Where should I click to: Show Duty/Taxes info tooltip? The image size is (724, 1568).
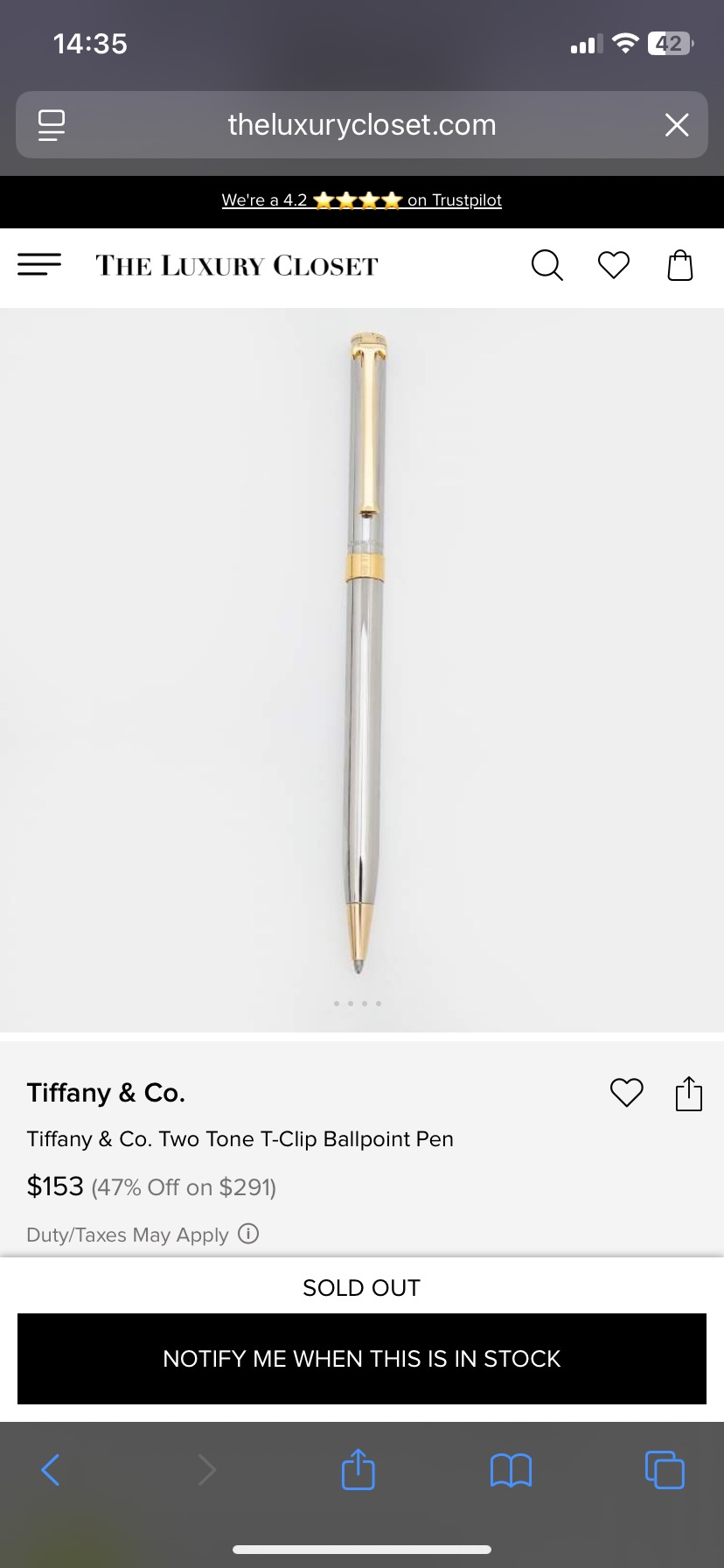[249, 1234]
